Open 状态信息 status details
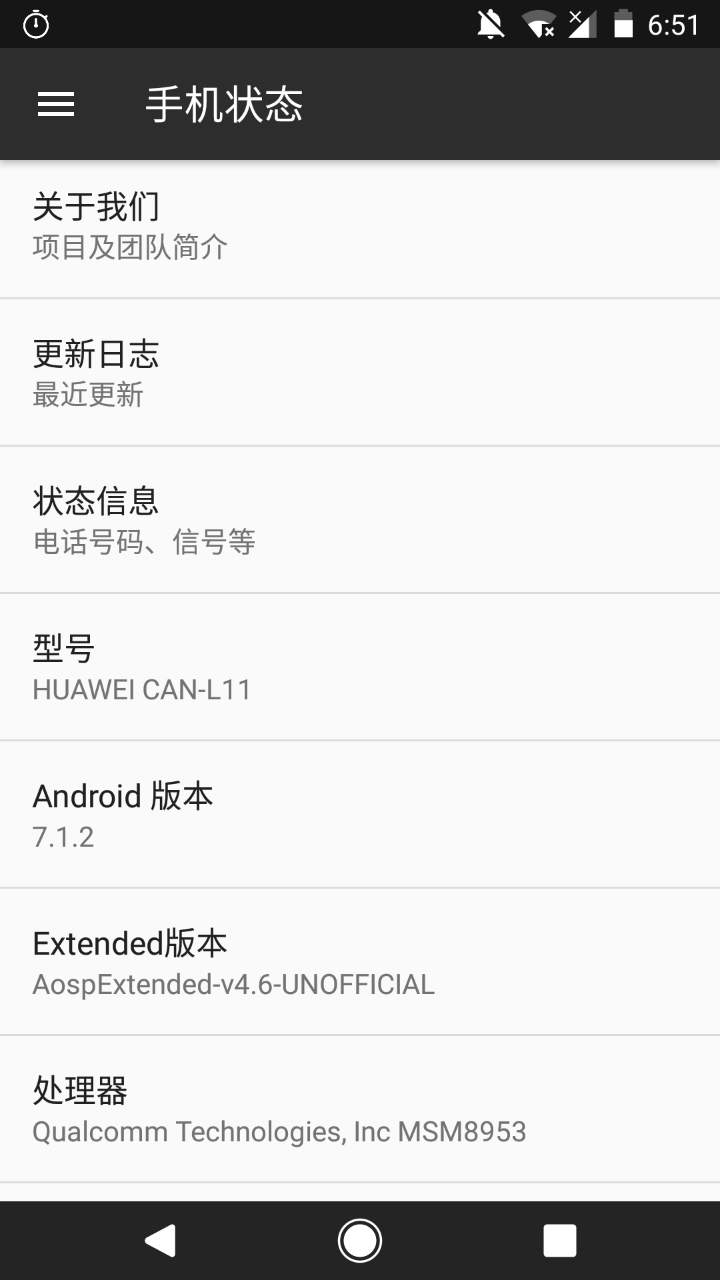The image size is (720, 1280). coord(360,520)
